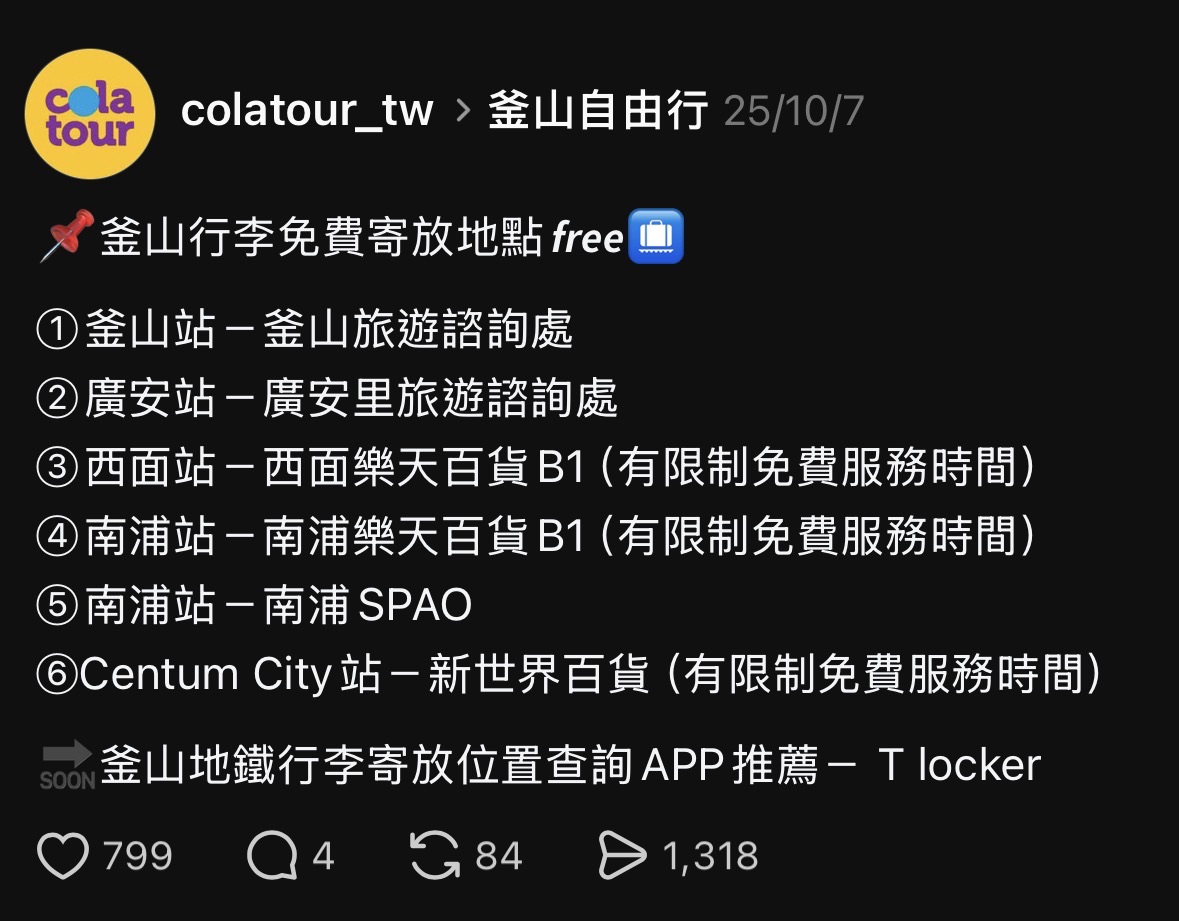The height and width of the screenshot is (921, 1179).
Task: Share the post via send icon
Action: [623, 857]
